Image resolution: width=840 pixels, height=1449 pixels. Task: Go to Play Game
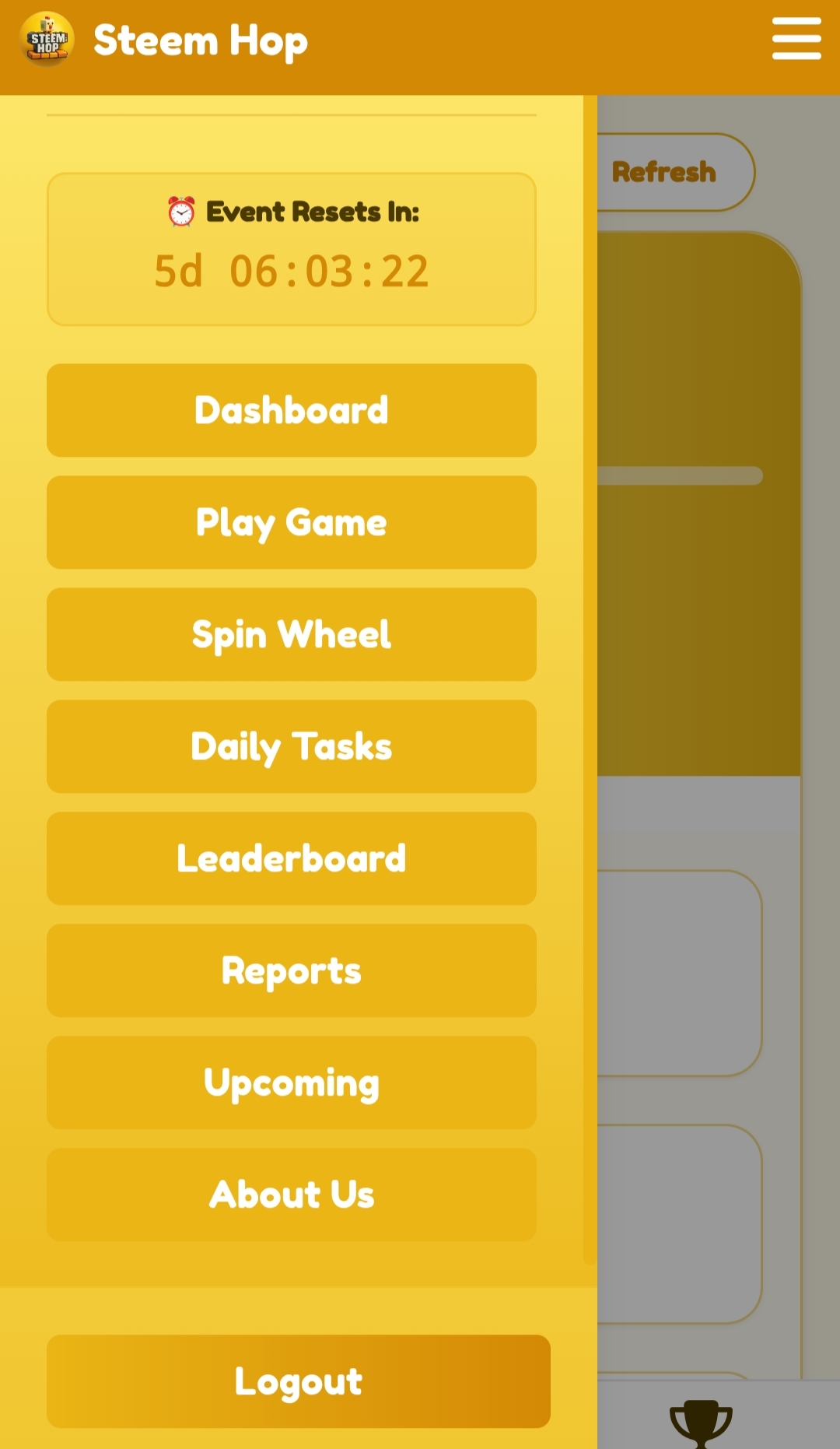pos(292,522)
